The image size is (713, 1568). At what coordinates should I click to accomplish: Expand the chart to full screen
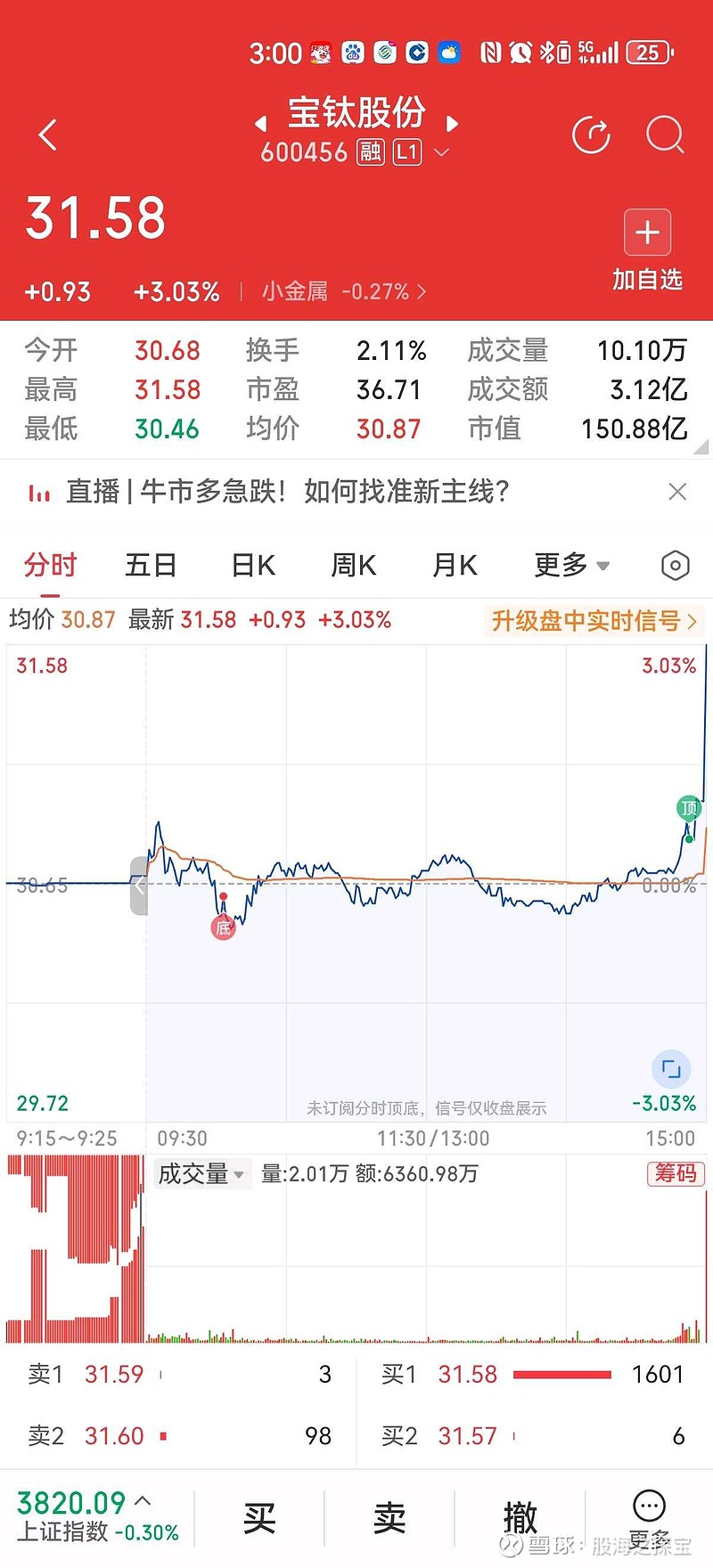coord(671,1068)
